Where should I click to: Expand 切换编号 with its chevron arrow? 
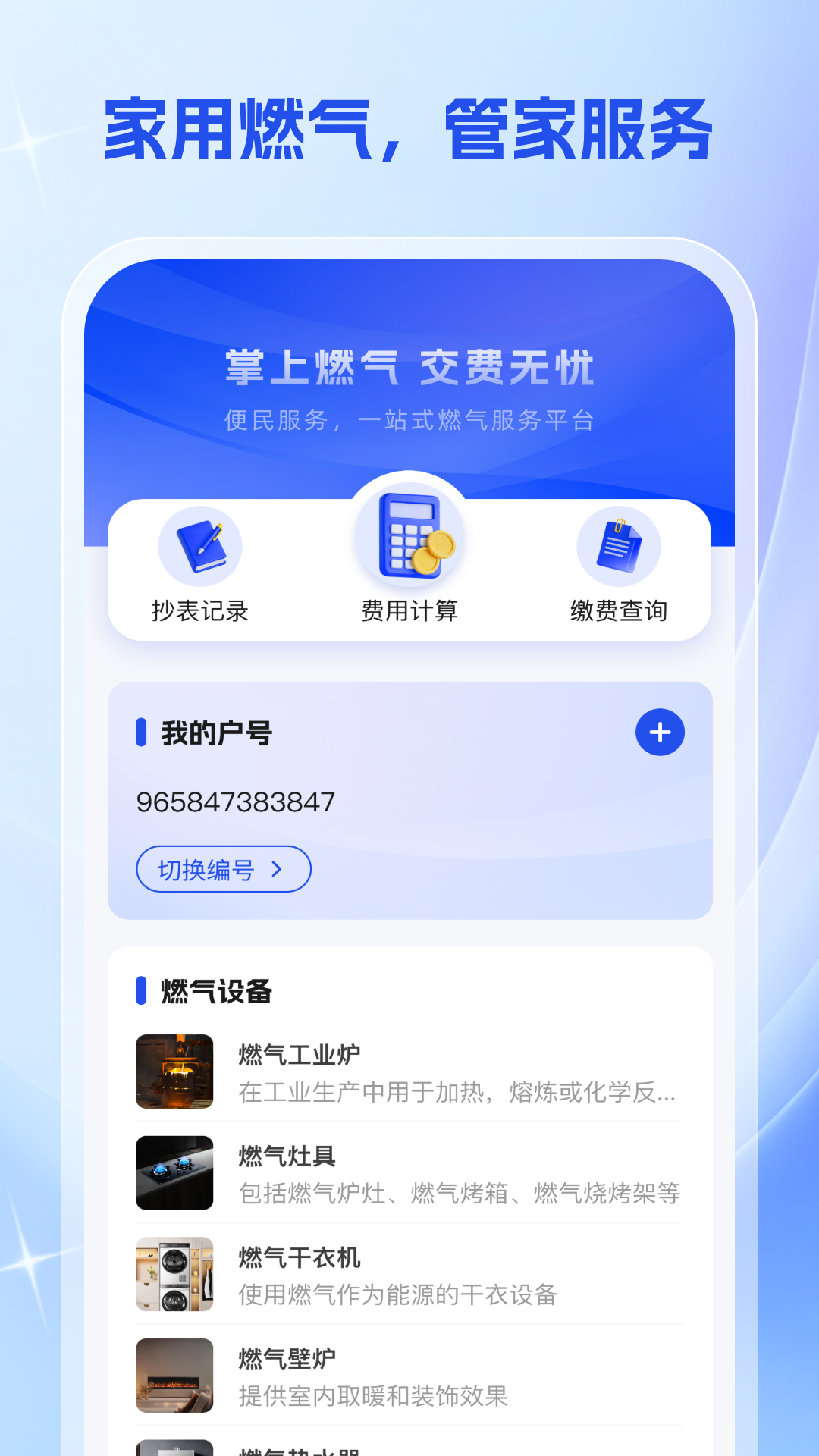click(x=224, y=871)
